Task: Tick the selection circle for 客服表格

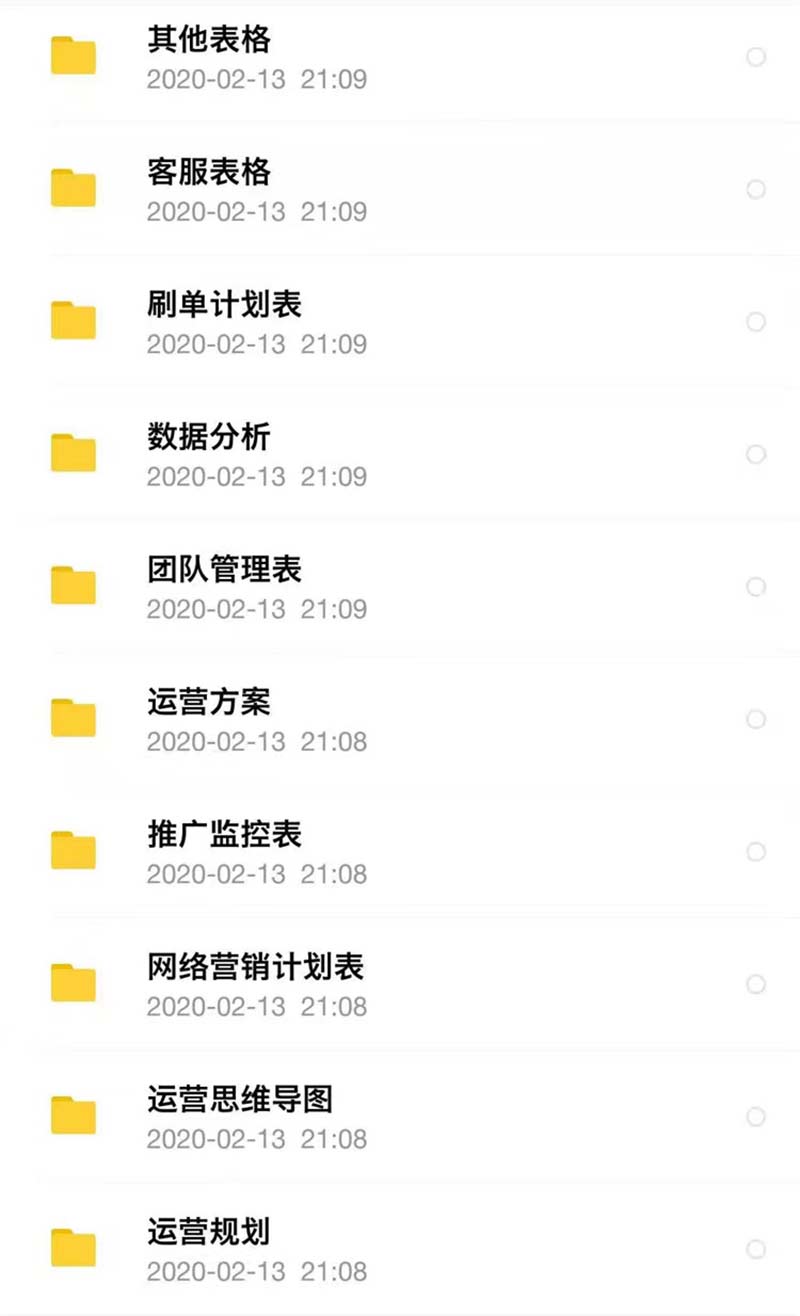Action: pos(756,189)
